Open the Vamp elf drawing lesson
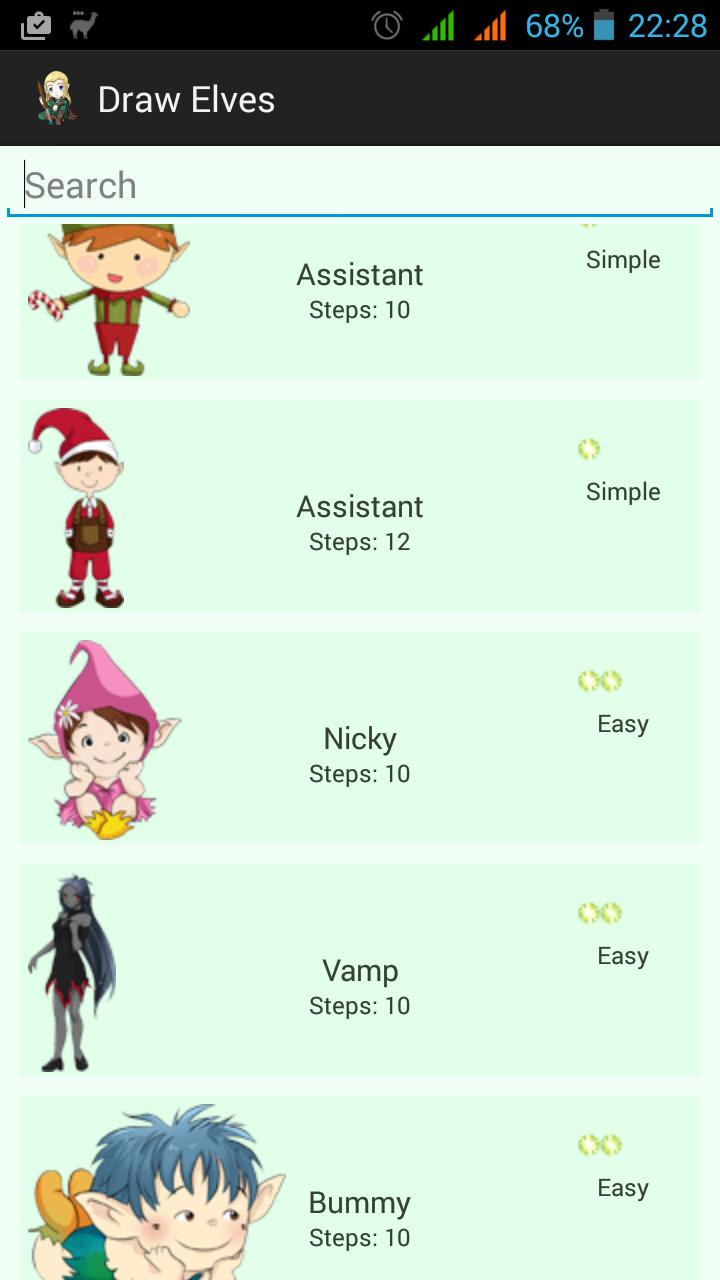Viewport: 720px width, 1280px height. coord(360,972)
